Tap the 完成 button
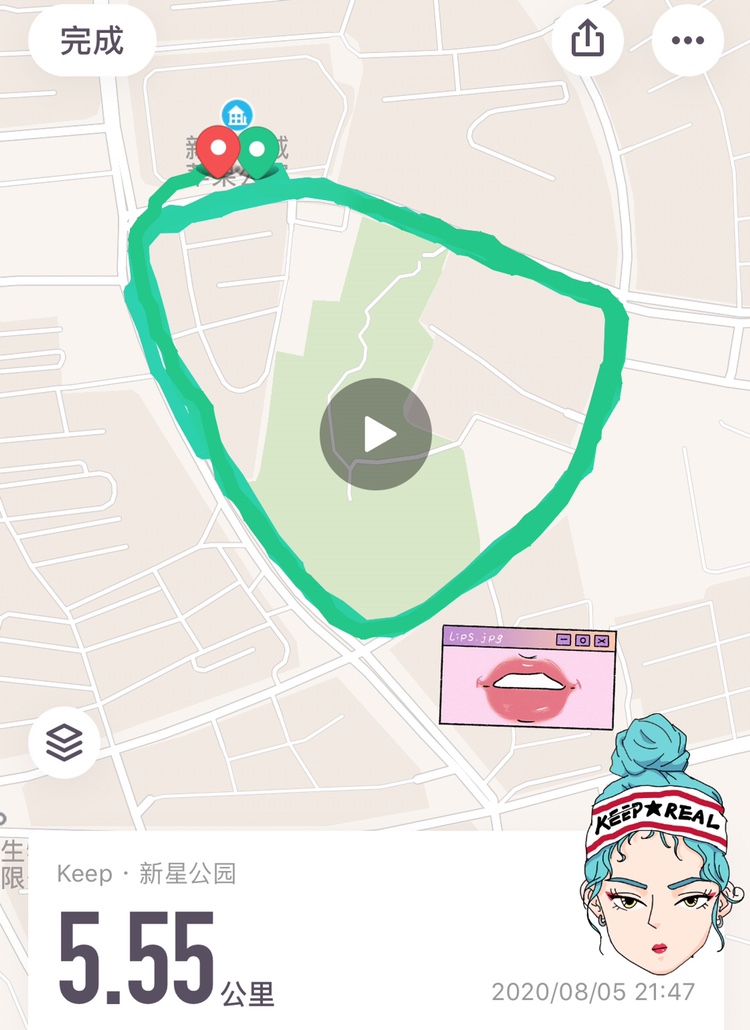 pyautogui.click(x=92, y=41)
